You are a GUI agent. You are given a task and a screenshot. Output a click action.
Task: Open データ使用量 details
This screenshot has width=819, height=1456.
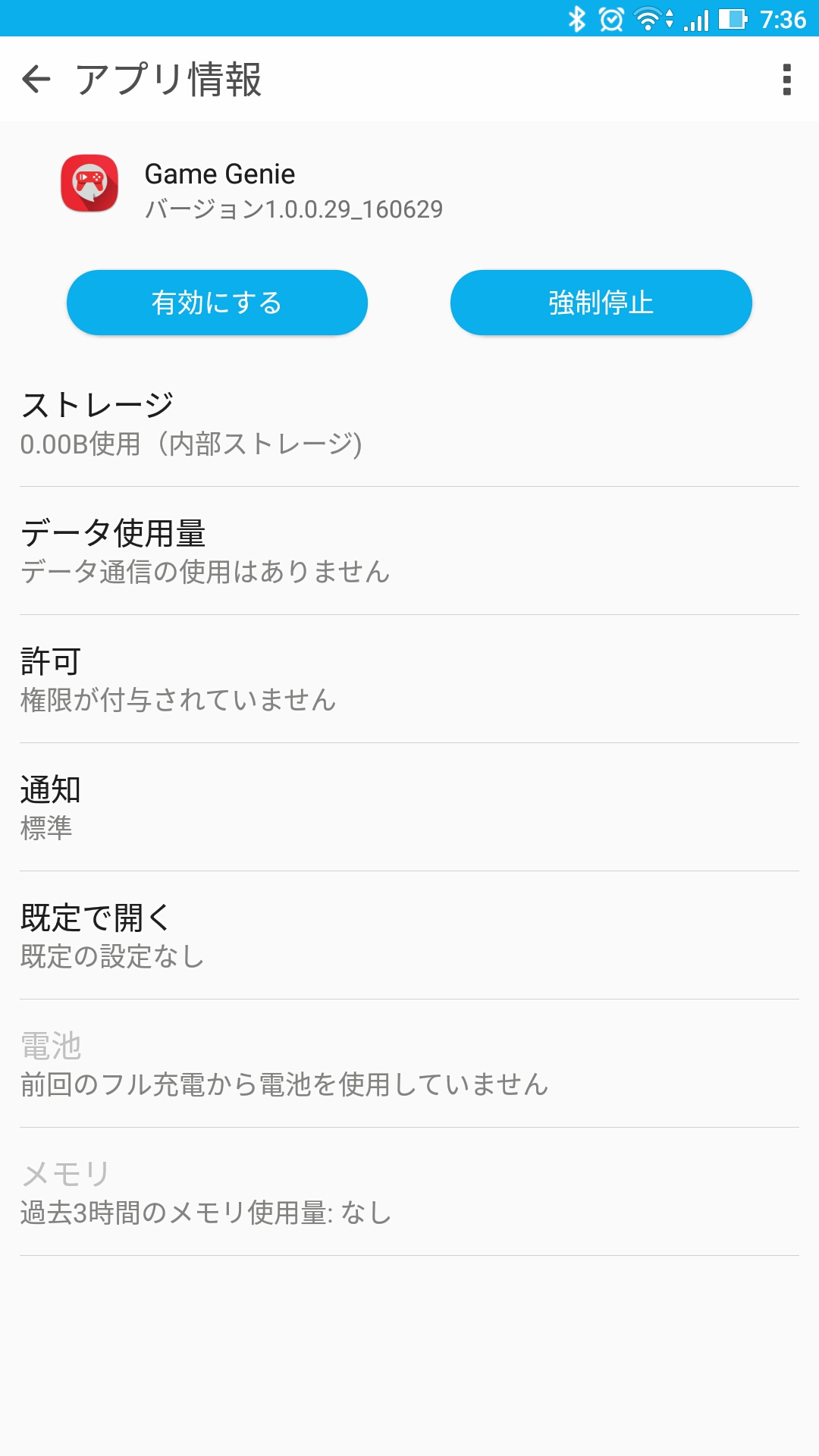coord(409,551)
